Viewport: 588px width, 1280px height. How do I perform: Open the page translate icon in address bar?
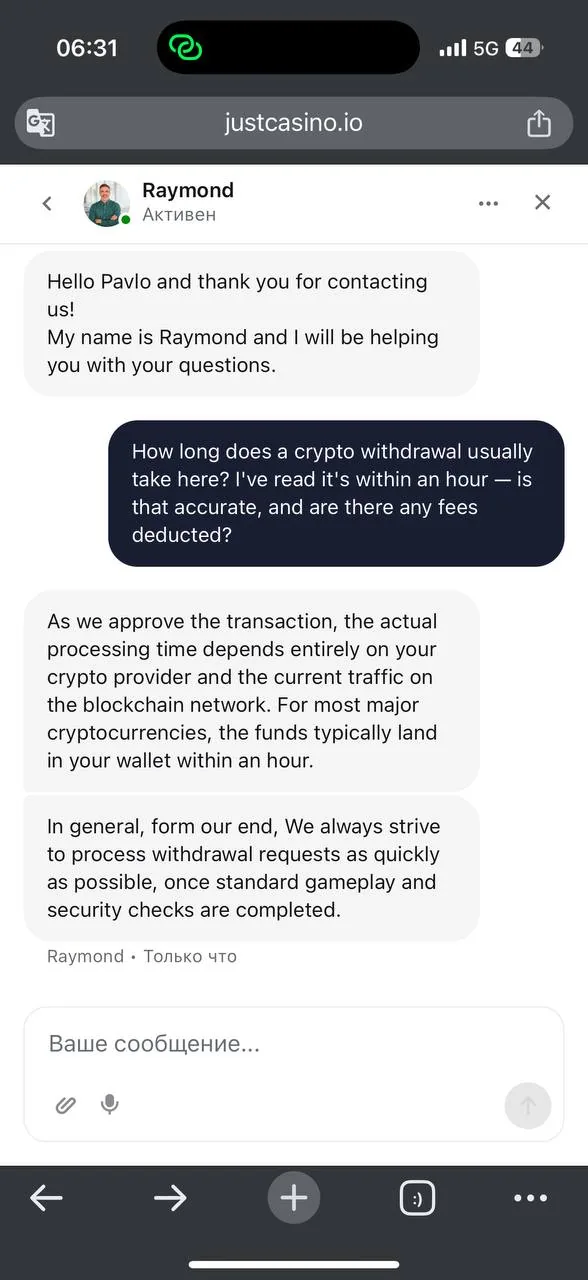40,123
